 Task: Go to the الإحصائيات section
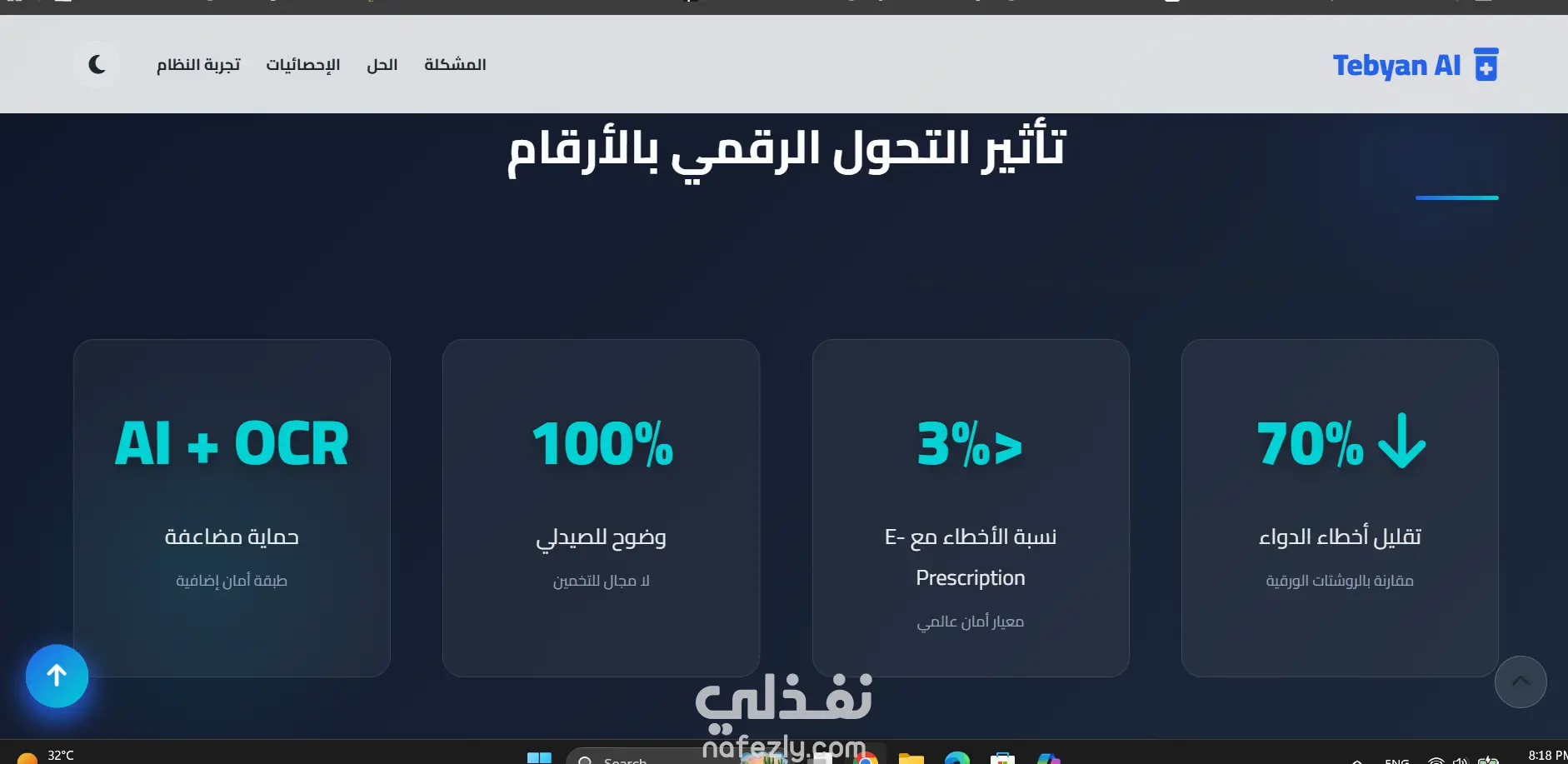coord(303,65)
